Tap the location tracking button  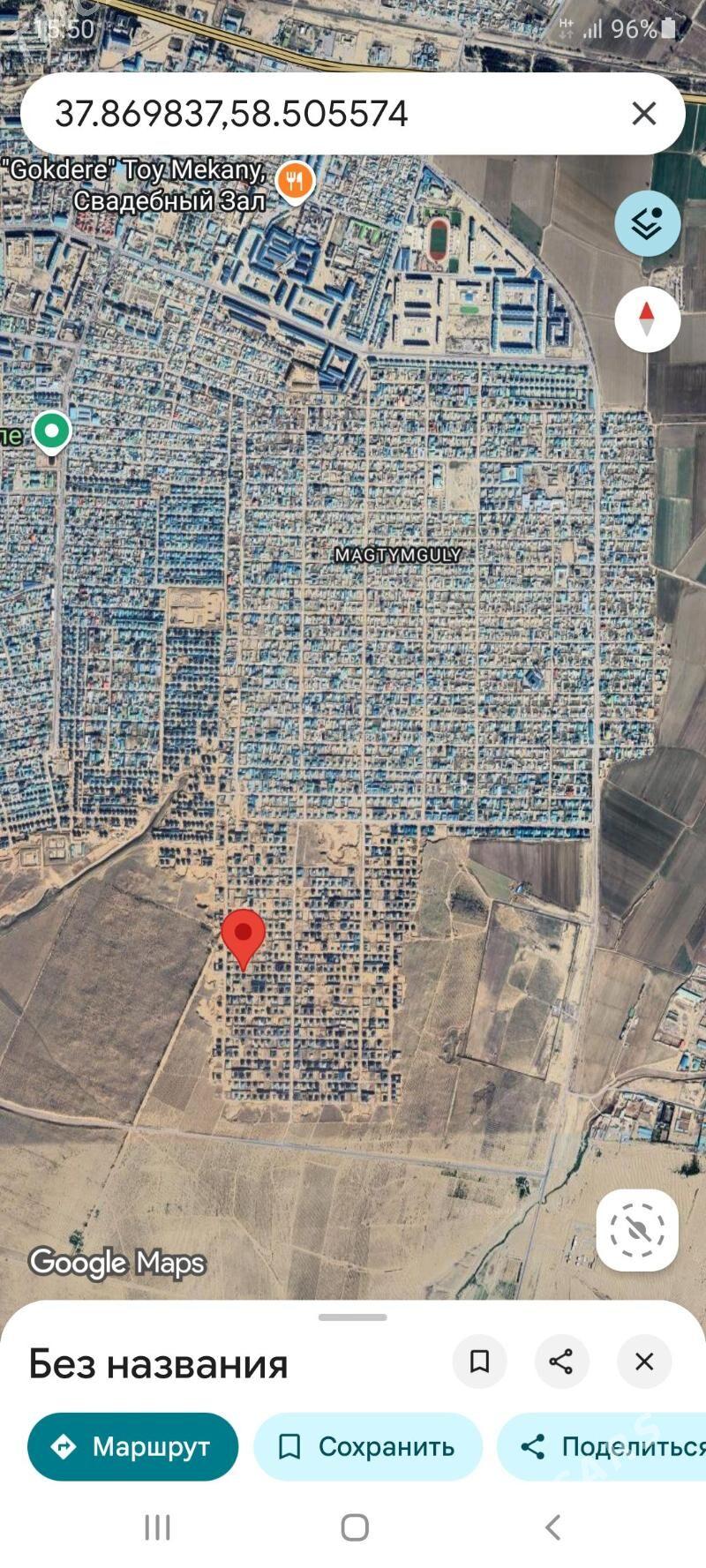click(x=637, y=1229)
